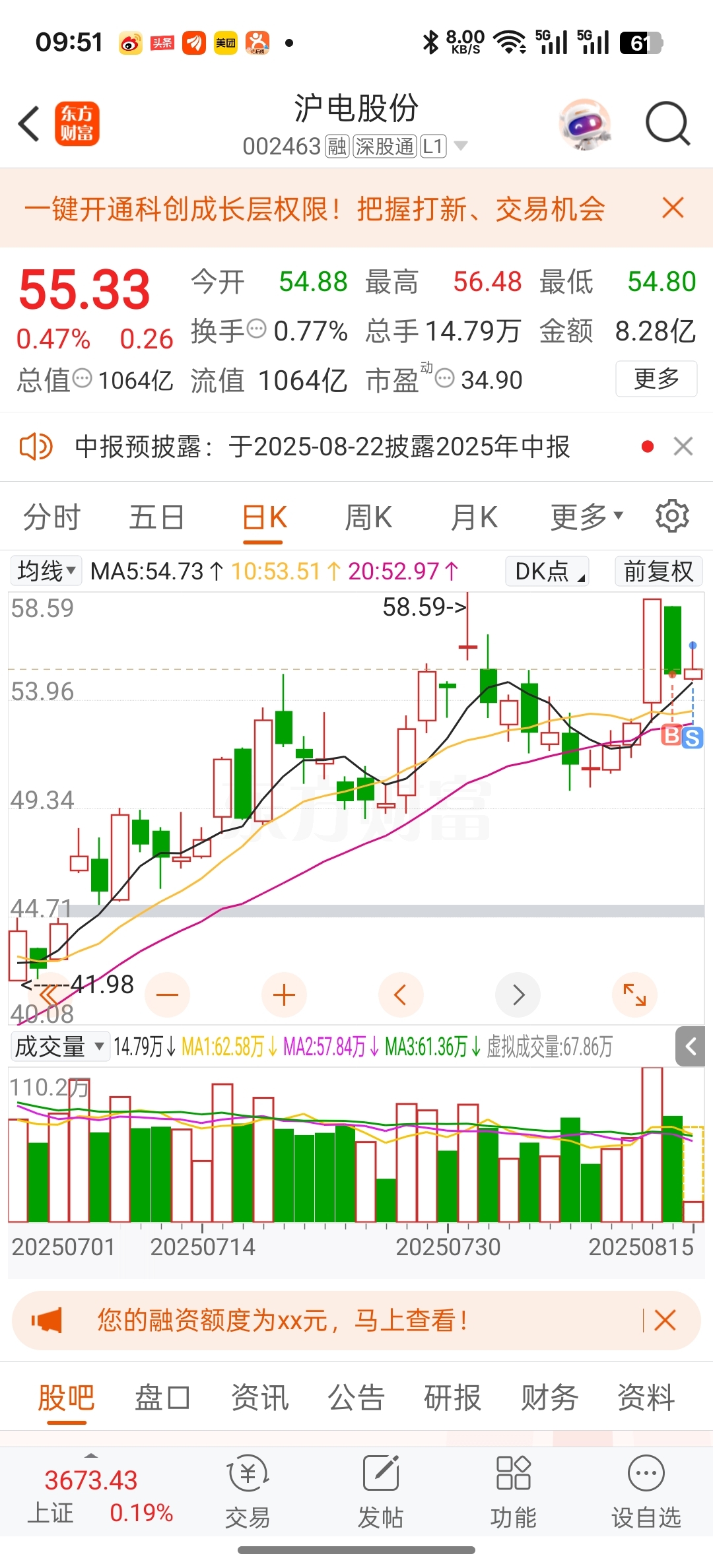Image resolution: width=713 pixels, height=1568 pixels.
Task: Close the 中报预披露 notice
Action: (683, 447)
